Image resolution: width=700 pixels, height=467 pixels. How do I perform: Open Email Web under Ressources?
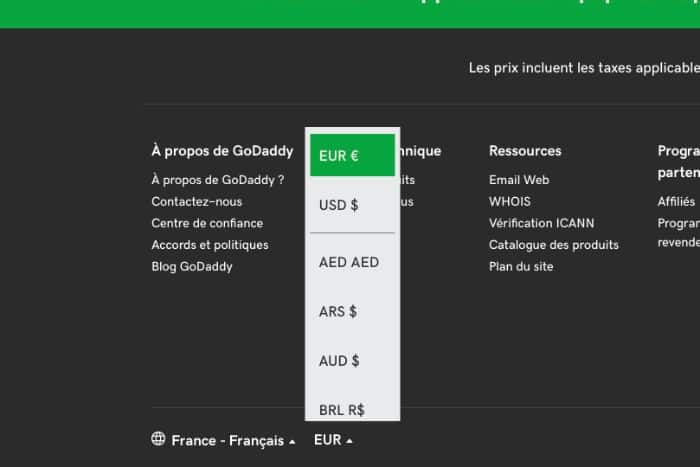click(519, 180)
